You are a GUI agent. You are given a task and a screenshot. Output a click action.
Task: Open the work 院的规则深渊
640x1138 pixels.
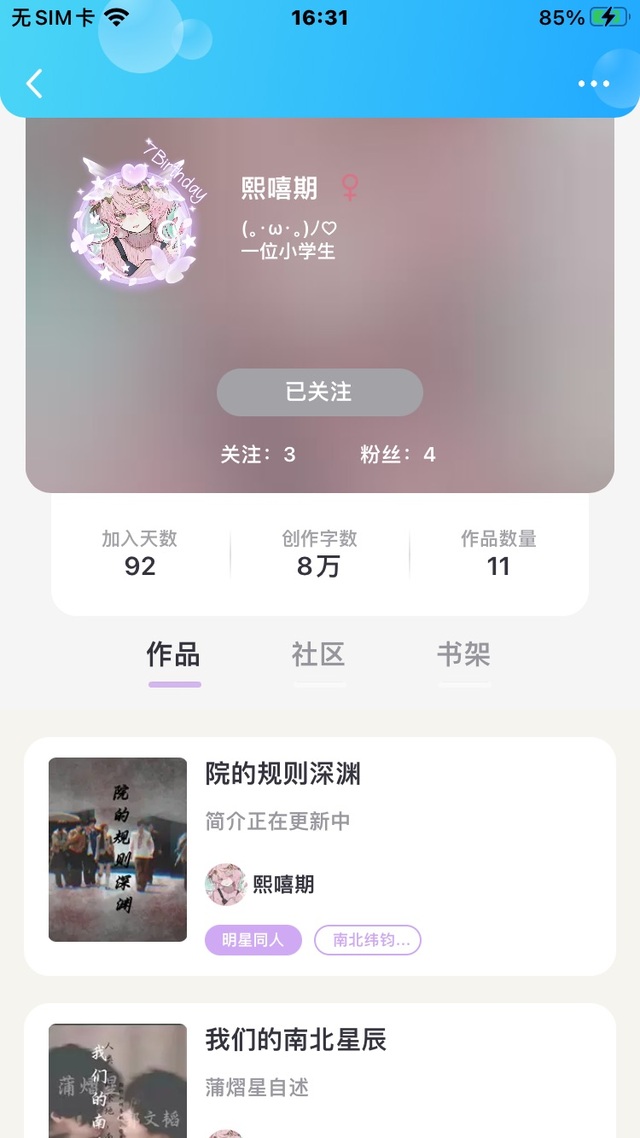click(320, 856)
